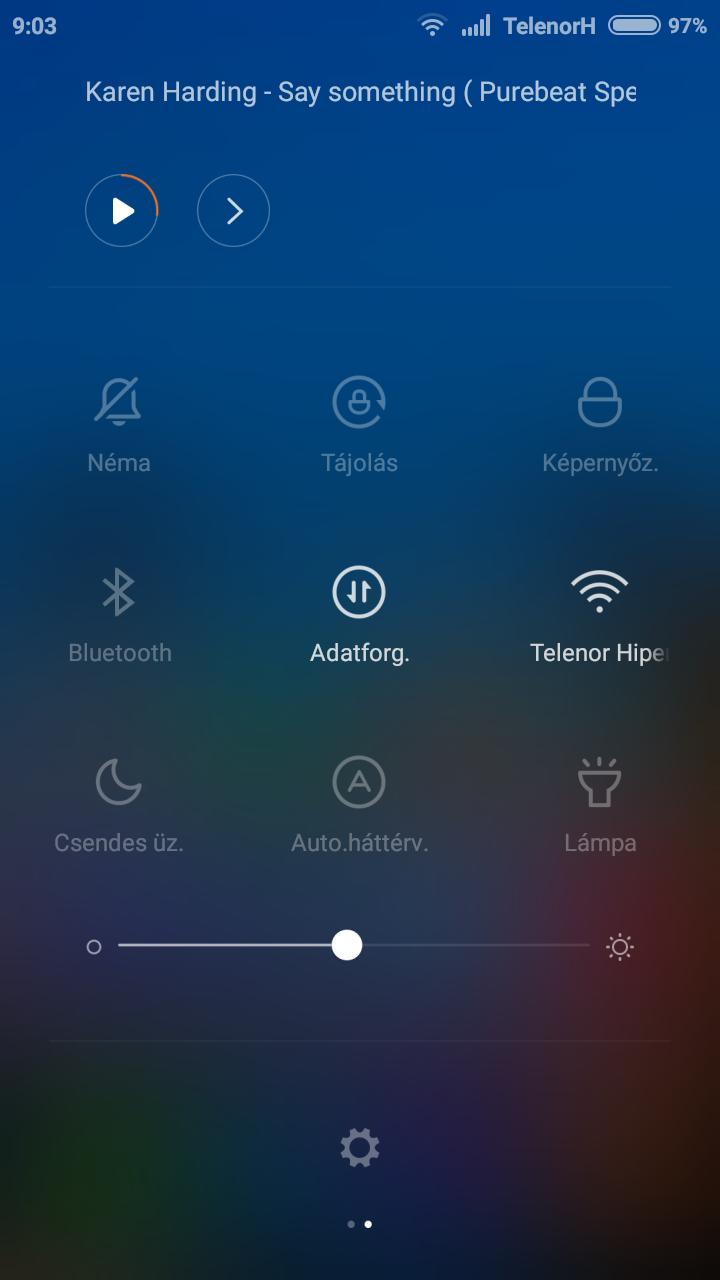Image resolution: width=720 pixels, height=1280 pixels.
Task: Turn on Bluetooth
Action: coord(119,592)
